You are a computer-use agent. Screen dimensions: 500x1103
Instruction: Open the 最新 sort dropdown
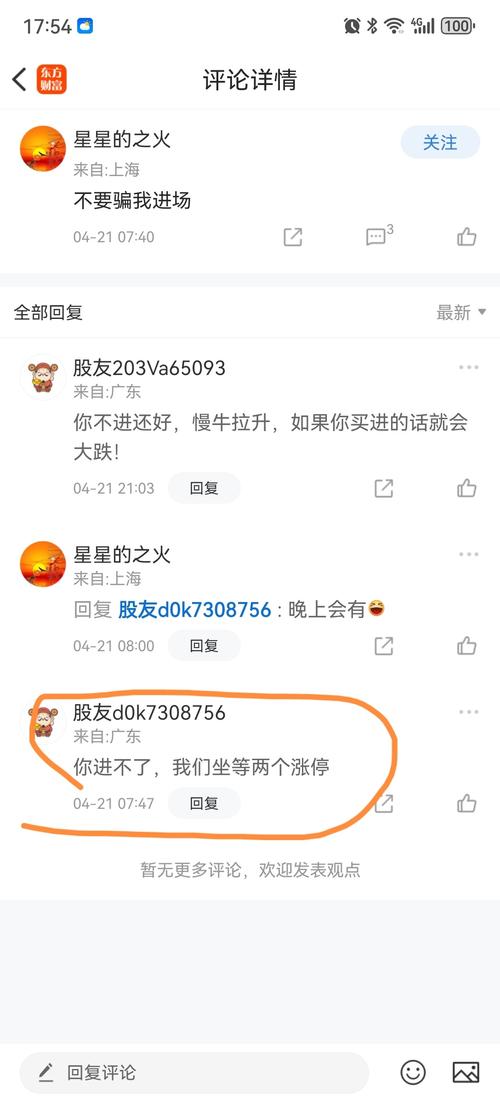(461, 312)
